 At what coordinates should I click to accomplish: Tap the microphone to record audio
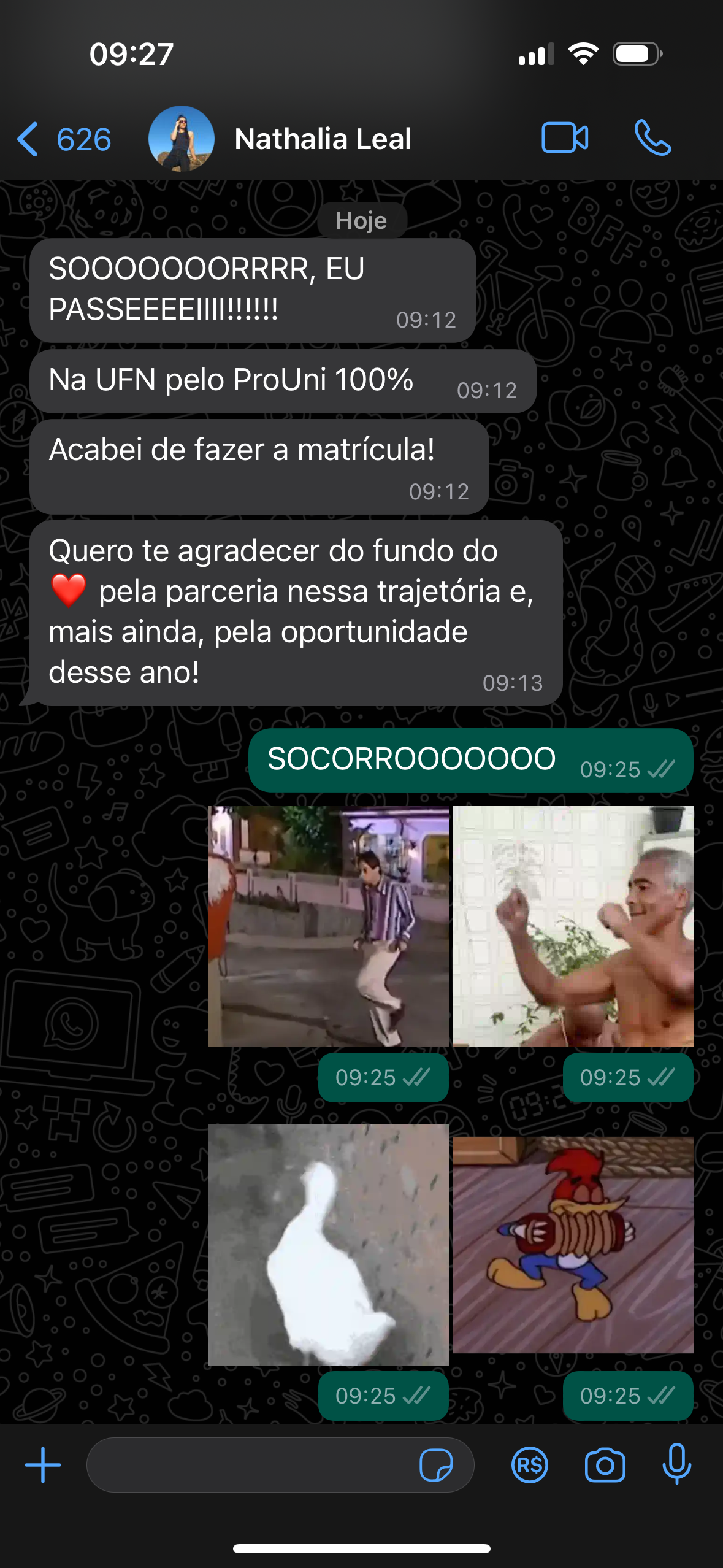tap(676, 1465)
